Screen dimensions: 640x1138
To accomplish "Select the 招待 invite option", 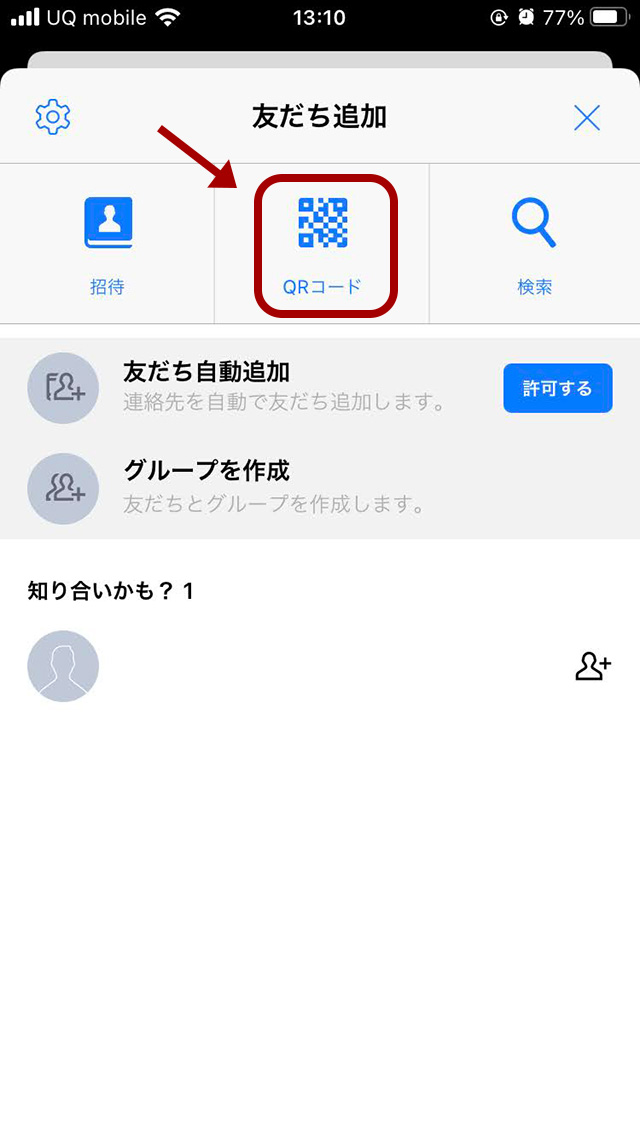I will [x=107, y=244].
